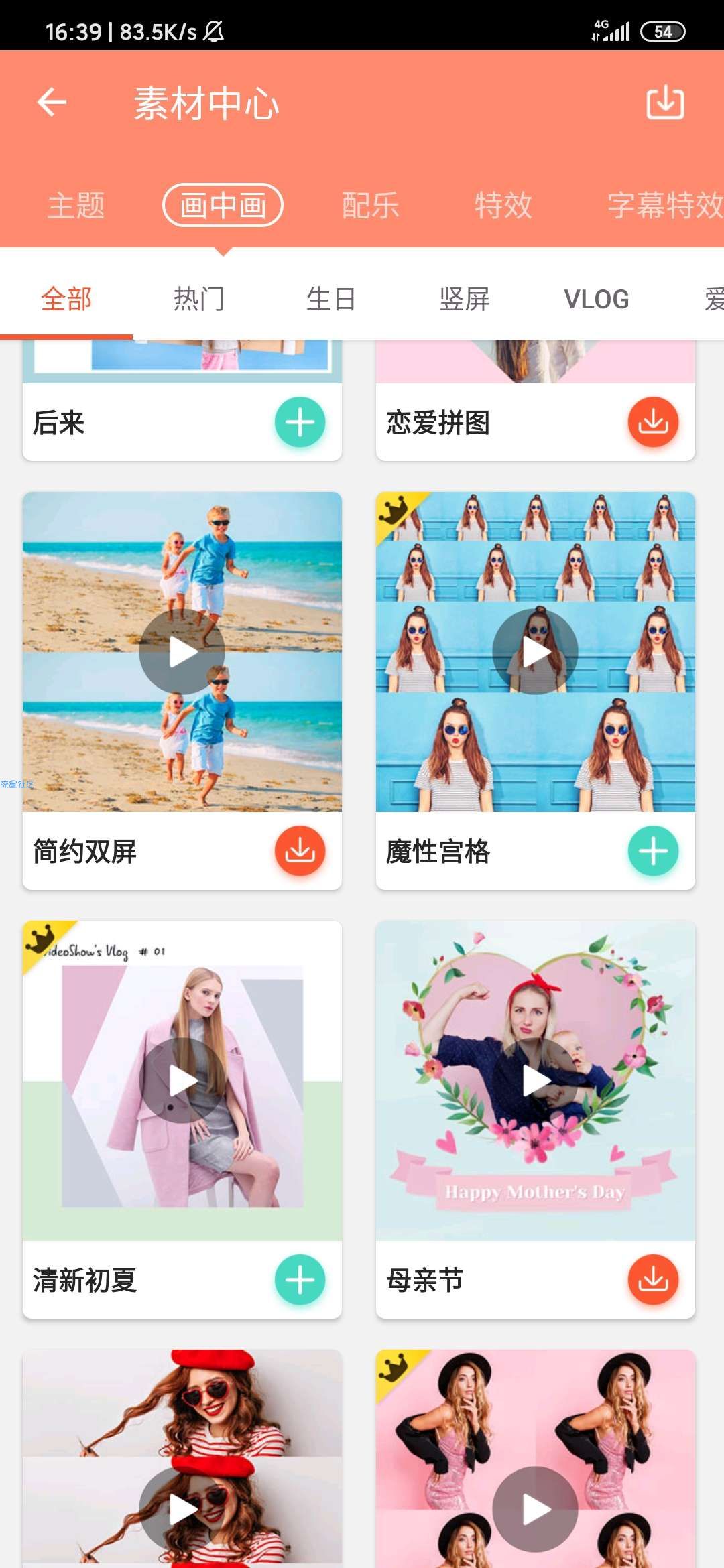
Task: Play the 母亲节 preview video
Action: (535, 1080)
